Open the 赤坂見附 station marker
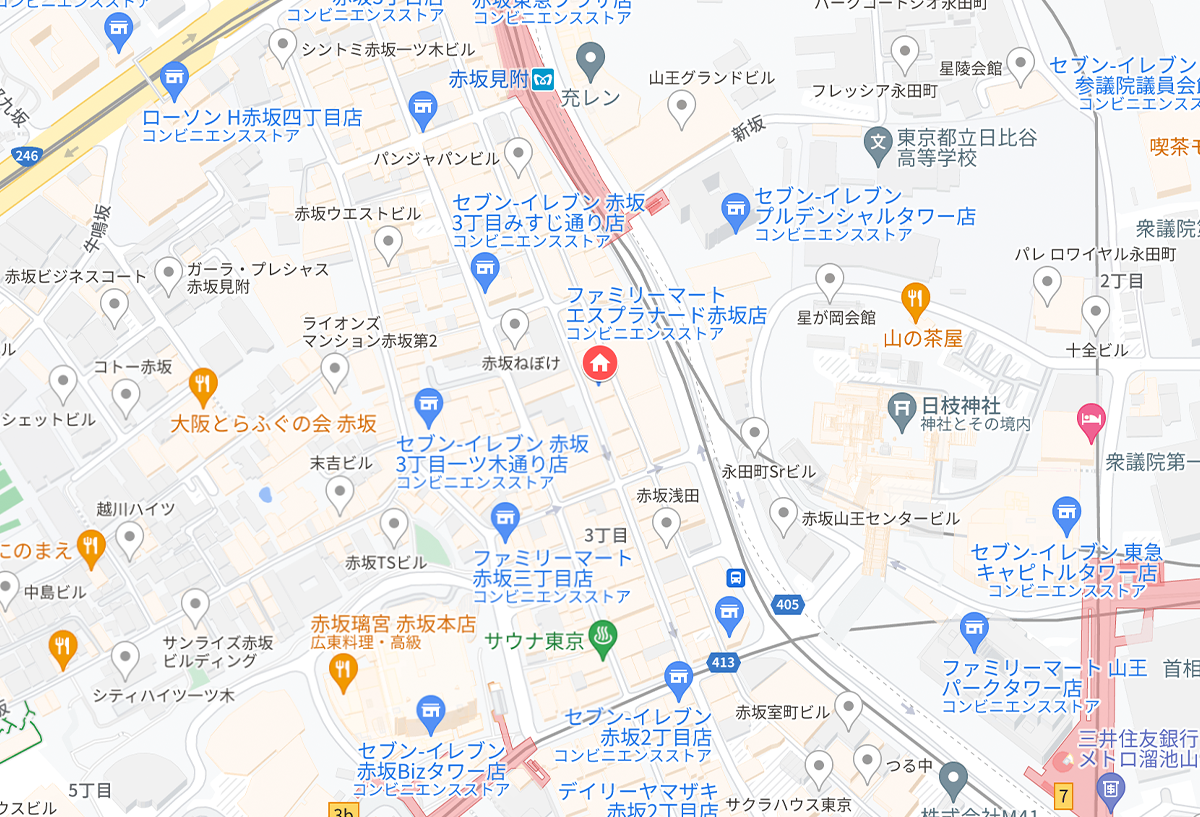 coord(543,80)
